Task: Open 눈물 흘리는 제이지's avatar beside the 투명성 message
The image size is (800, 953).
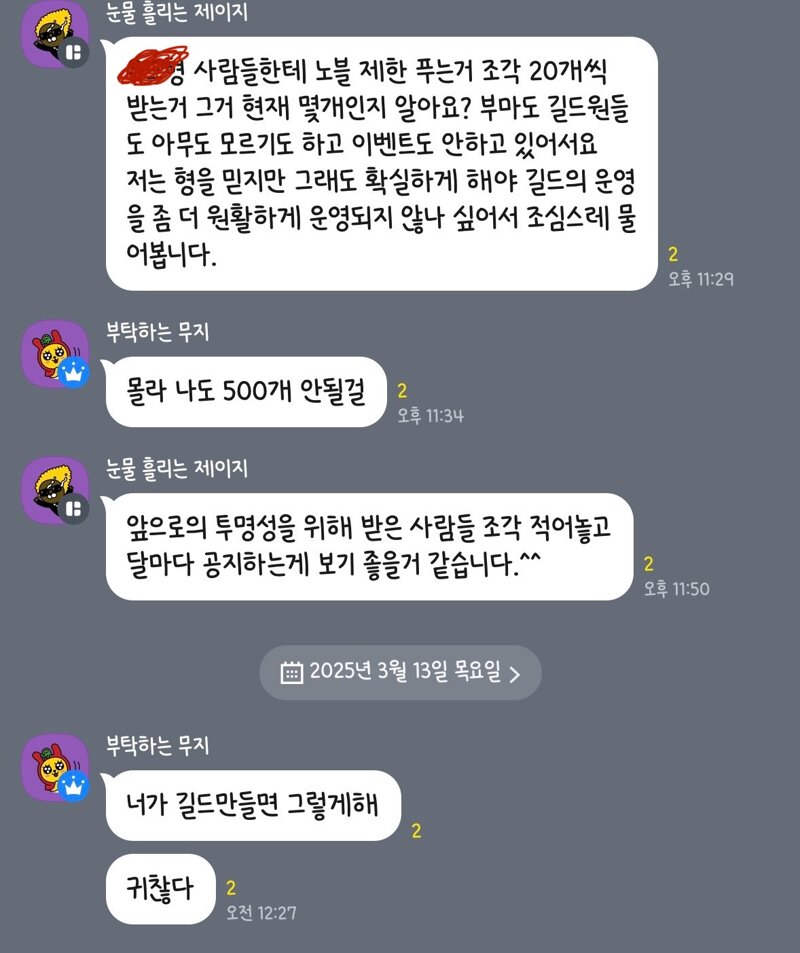Action: (55, 490)
